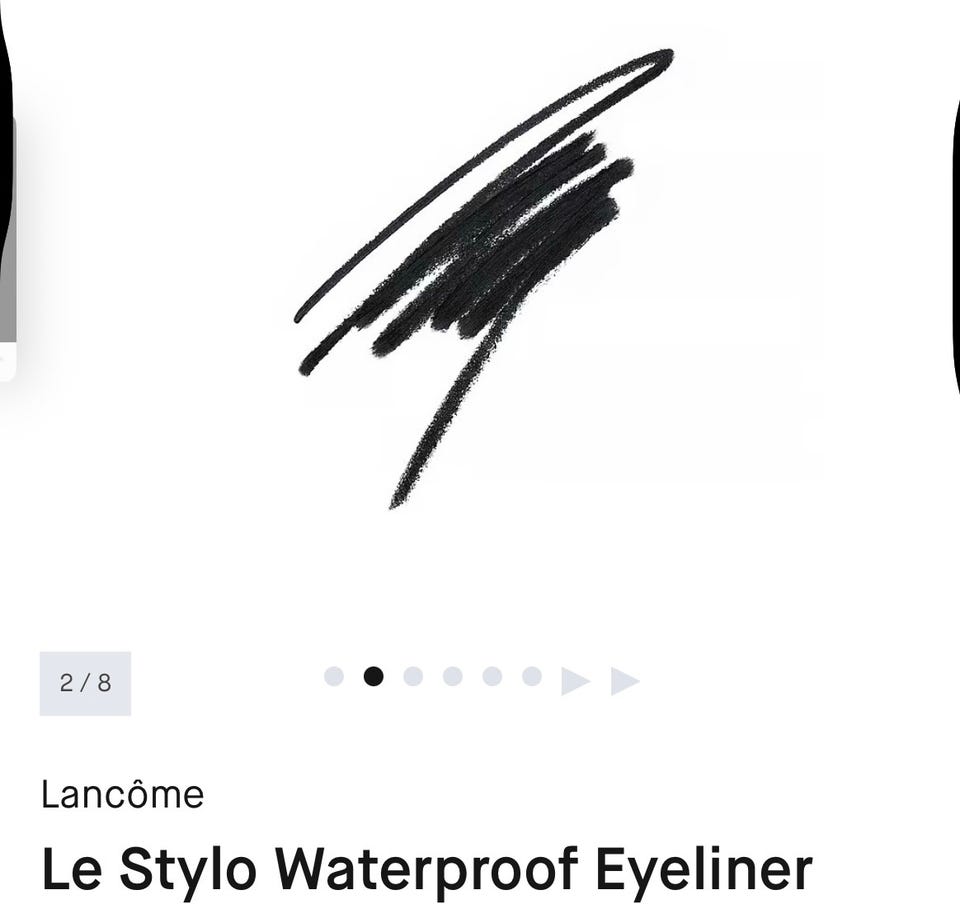Select the sixth dot before the play arrows
Image resolution: width=960 pixels, height=923 pixels.
pos(532,677)
